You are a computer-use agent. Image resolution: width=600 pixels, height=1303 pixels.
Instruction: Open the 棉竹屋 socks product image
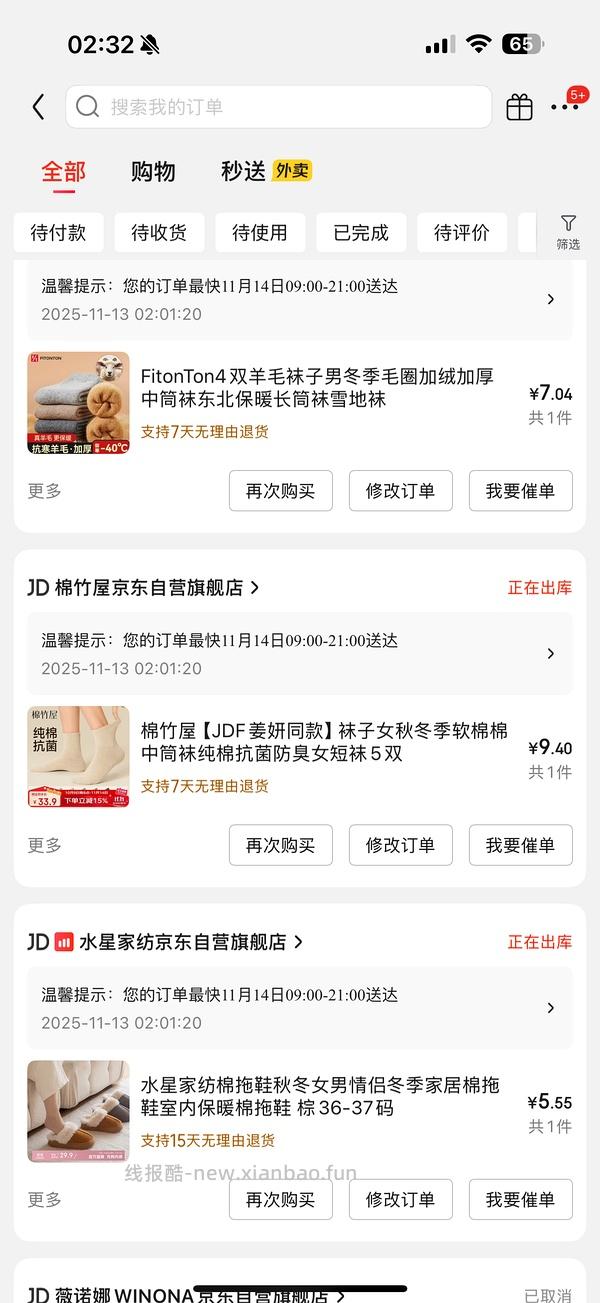coord(78,757)
